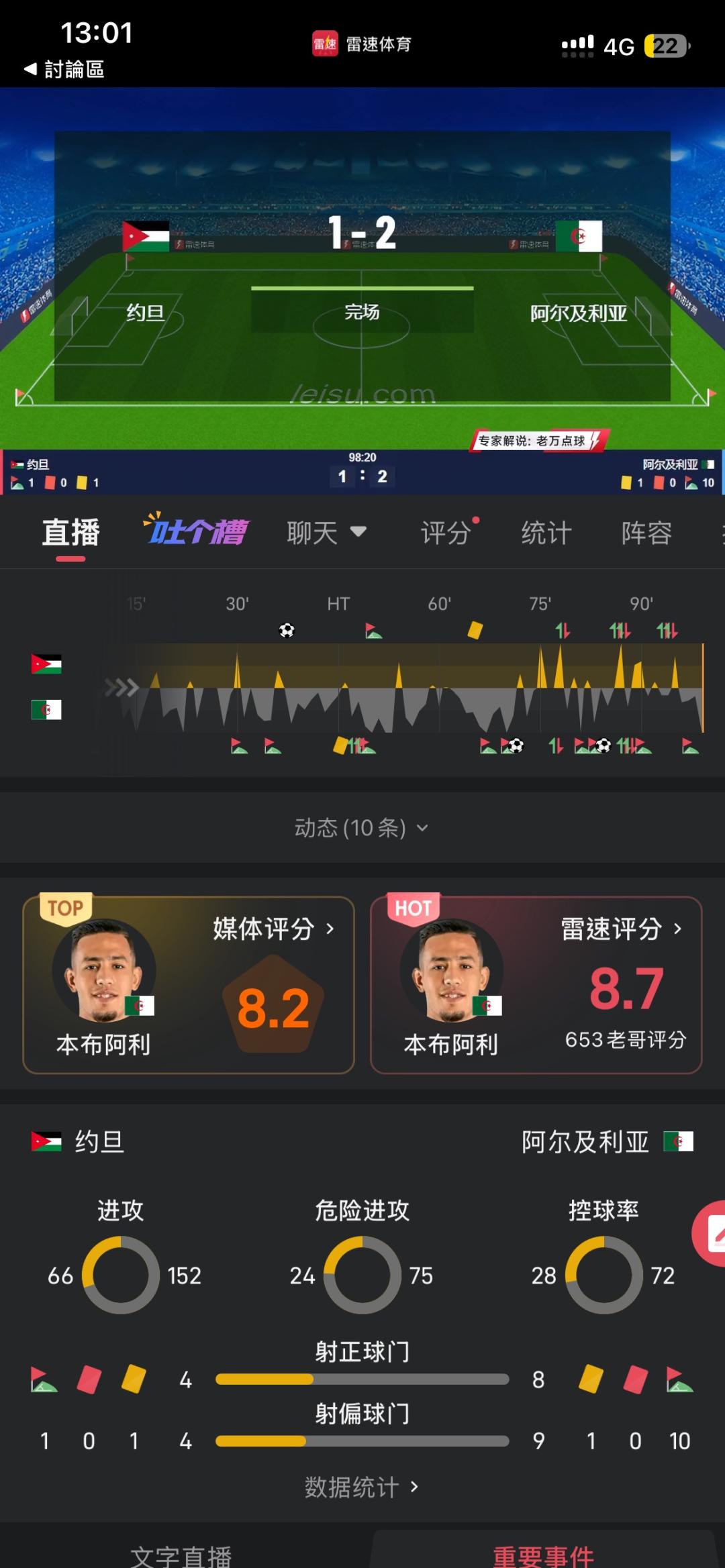Open the 统计 tab
The width and height of the screenshot is (725, 1568).
546,533
